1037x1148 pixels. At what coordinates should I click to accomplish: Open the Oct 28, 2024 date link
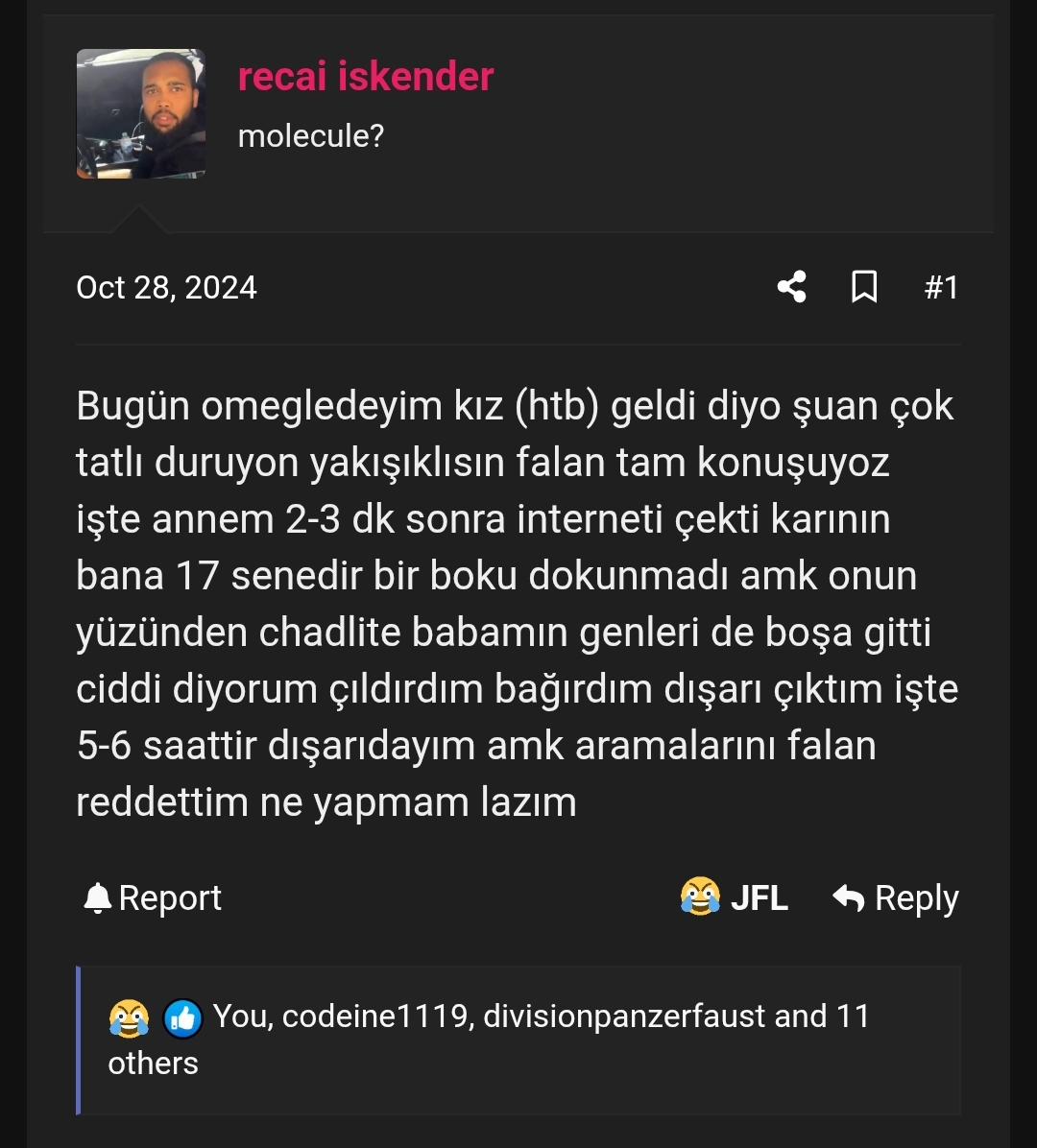pyautogui.click(x=166, y=288)
